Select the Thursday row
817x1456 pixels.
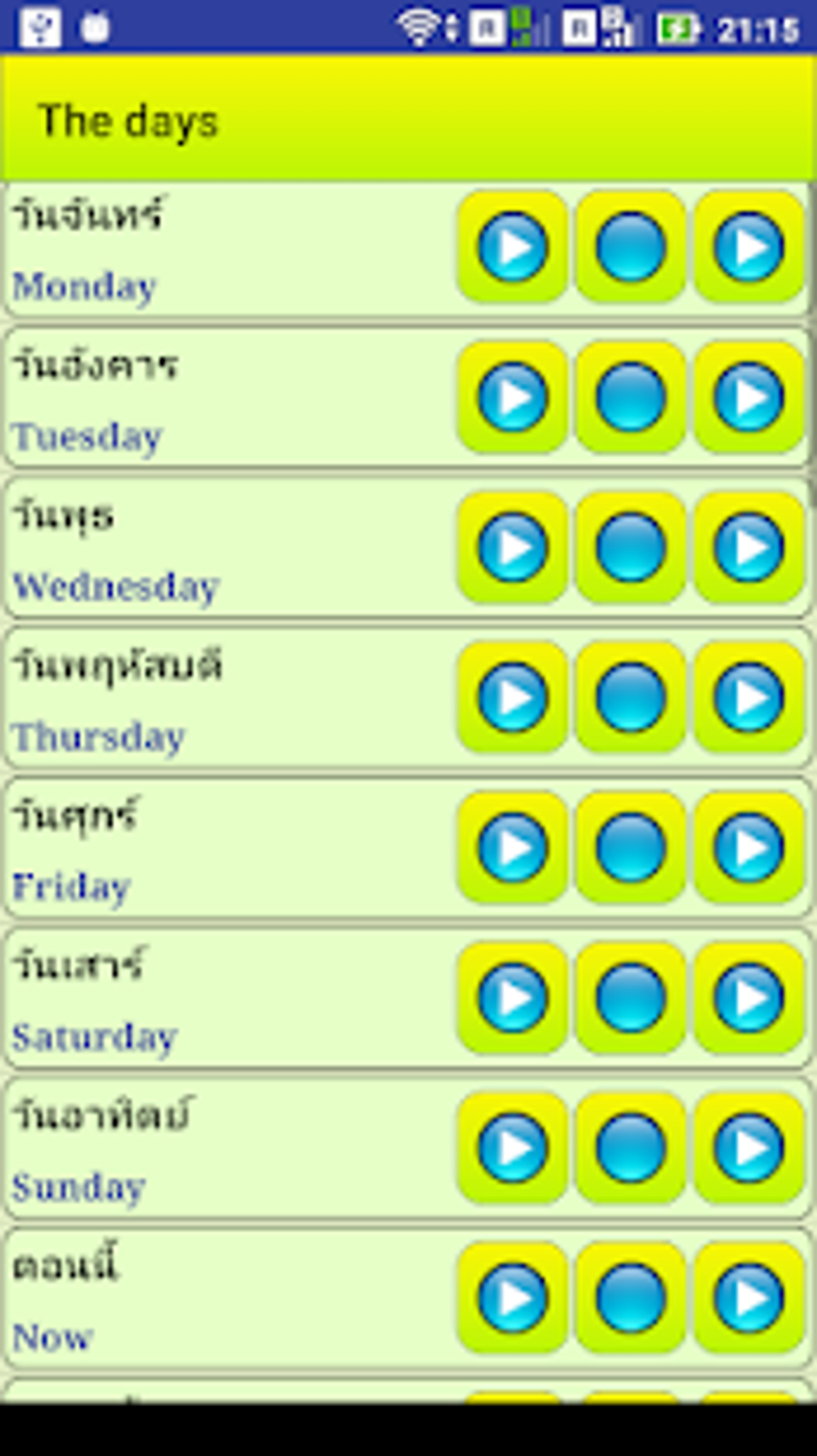224,697
